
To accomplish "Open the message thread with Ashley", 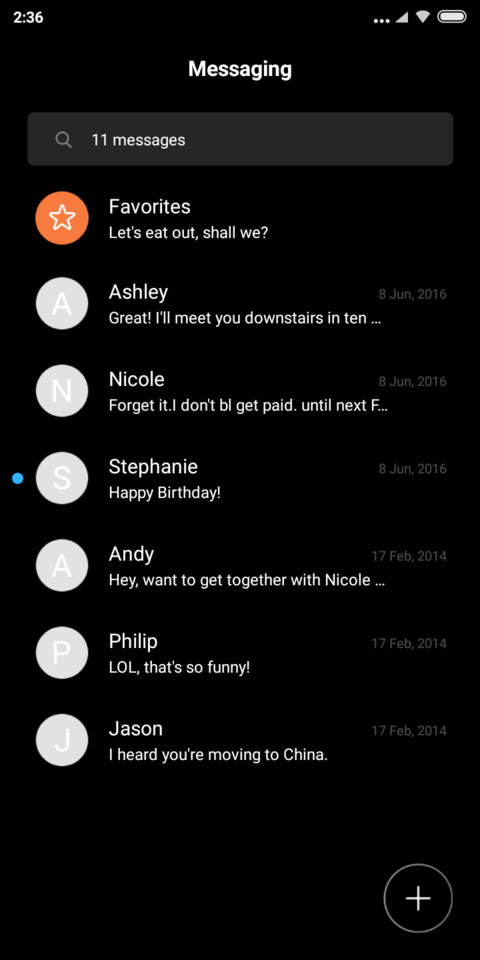I will point(240,304).
